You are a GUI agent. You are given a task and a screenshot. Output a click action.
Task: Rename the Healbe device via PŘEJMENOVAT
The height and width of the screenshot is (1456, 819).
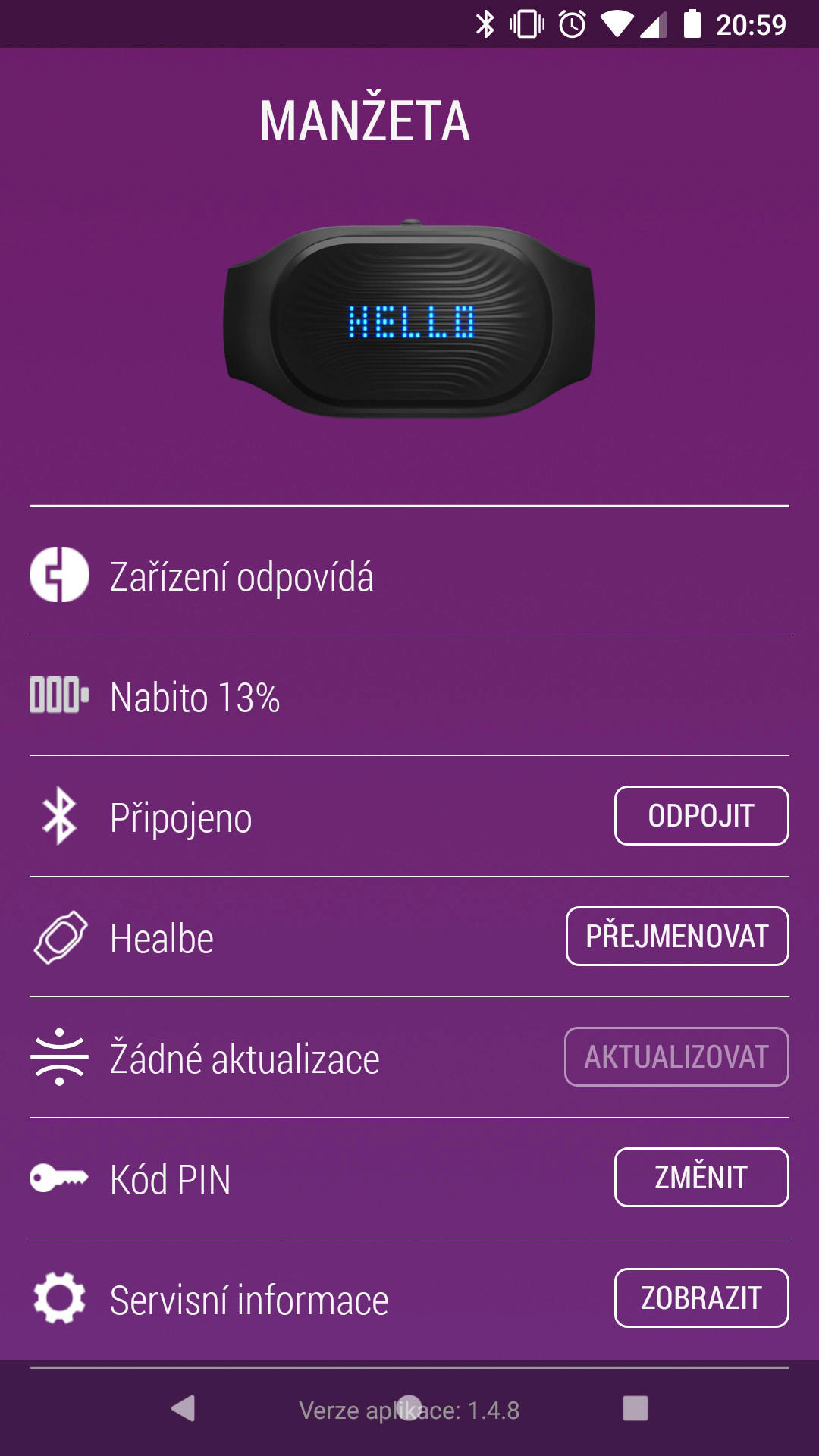click(x=677, y=937)
